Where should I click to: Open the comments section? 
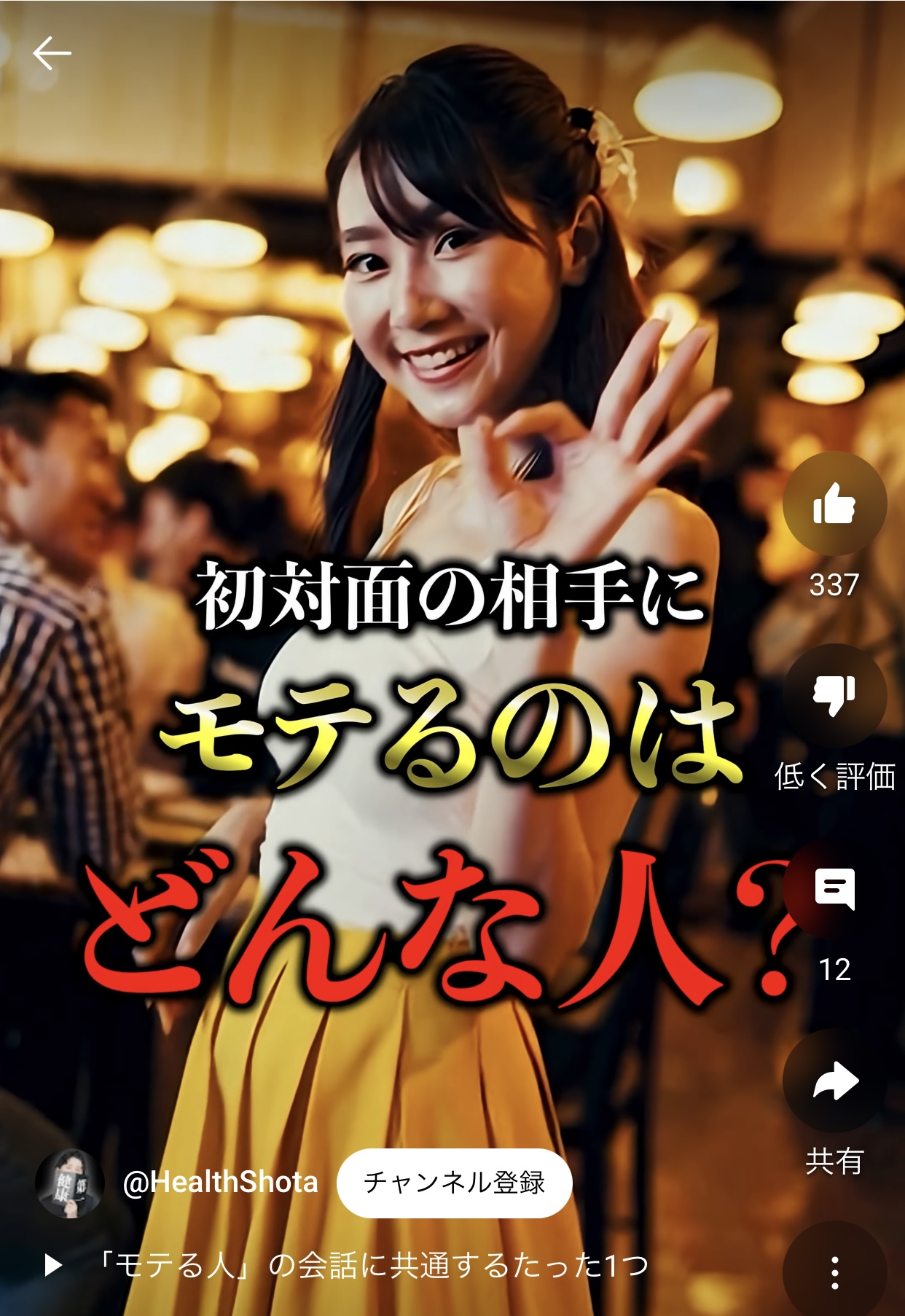click(834, 889)
